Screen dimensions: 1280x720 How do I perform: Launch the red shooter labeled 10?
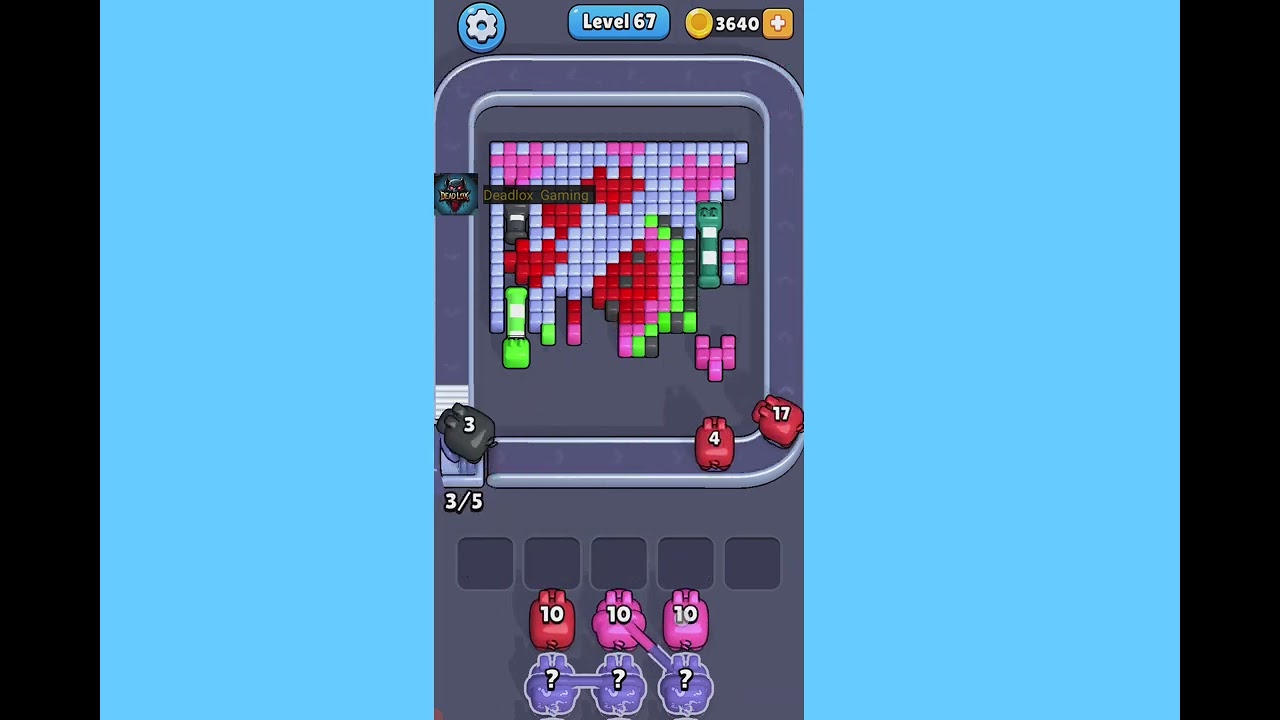pos(552,619)
